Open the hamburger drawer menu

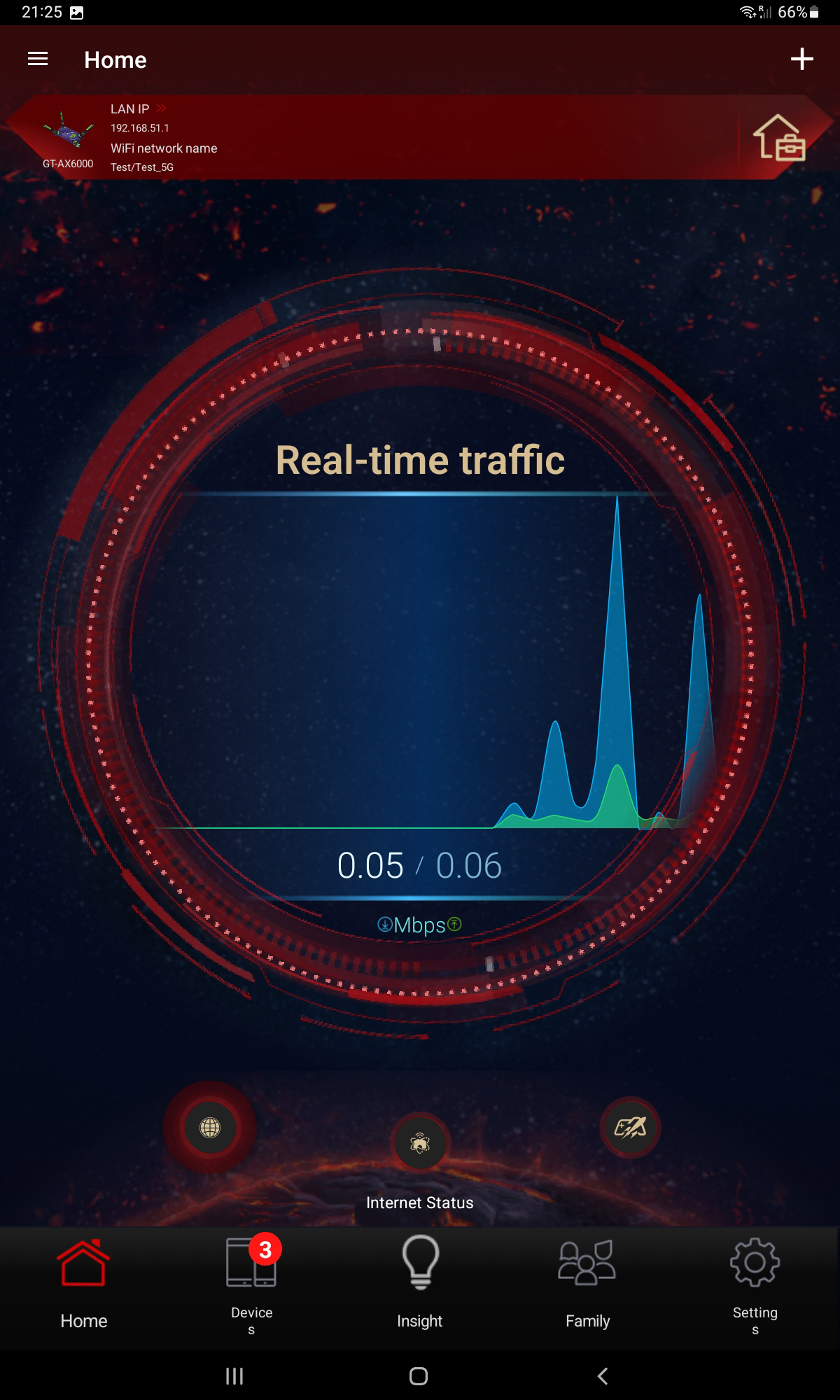(x=38, y=59)
